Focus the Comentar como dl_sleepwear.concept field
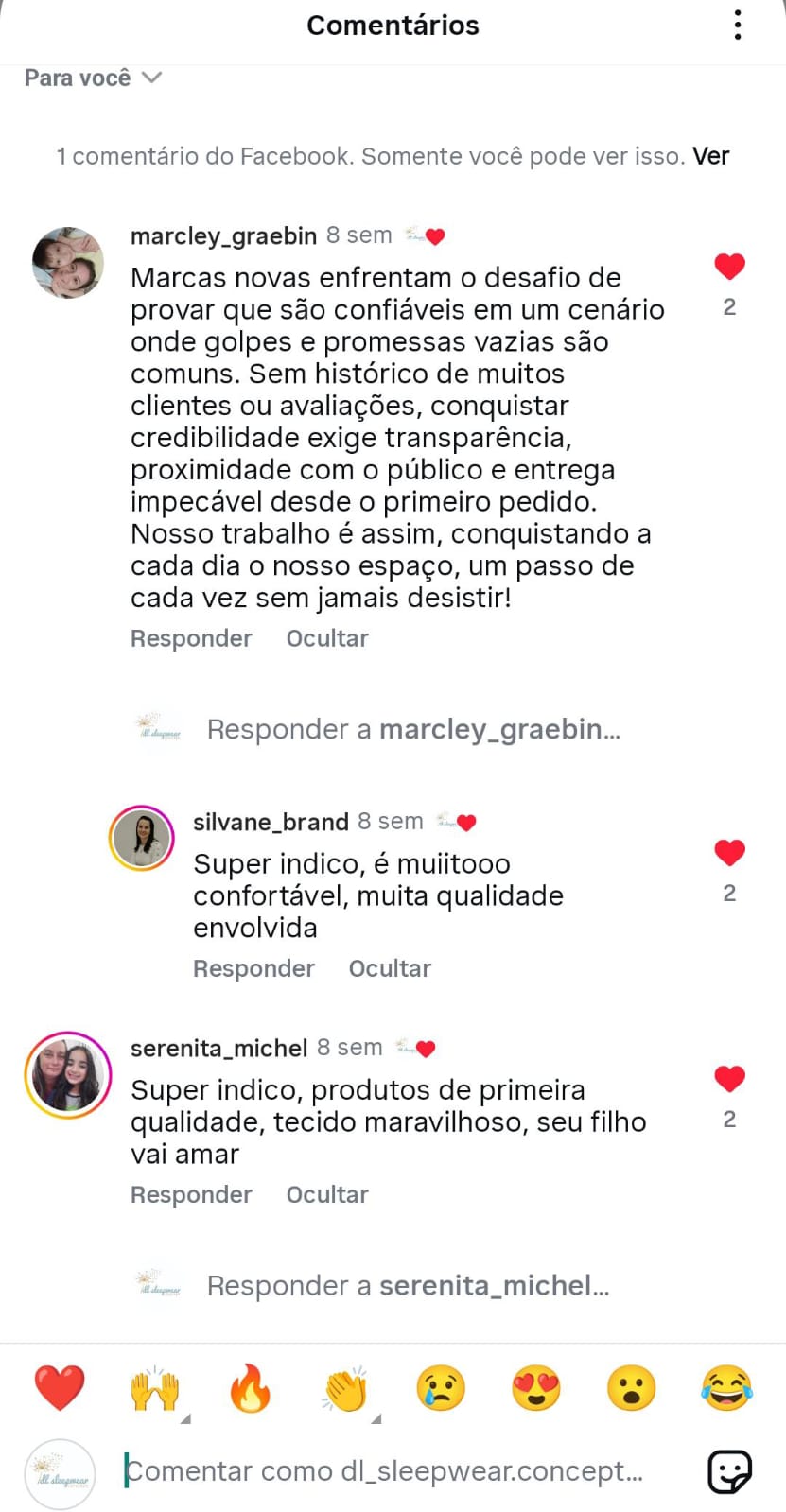Screen dimensions: 786x1512 pos(383,1471)
